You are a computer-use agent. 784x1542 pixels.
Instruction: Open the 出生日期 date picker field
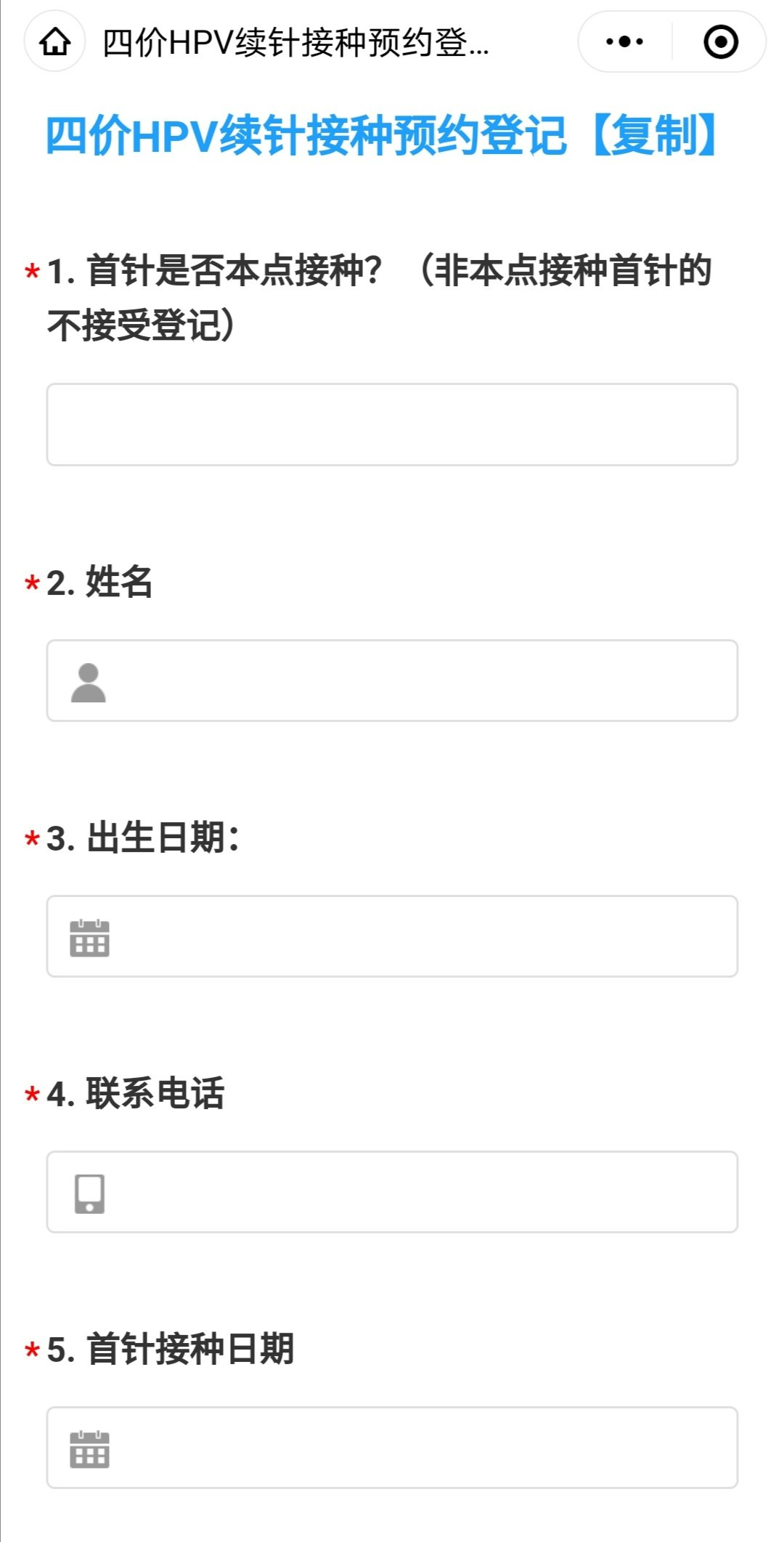[x=392, y=936]
